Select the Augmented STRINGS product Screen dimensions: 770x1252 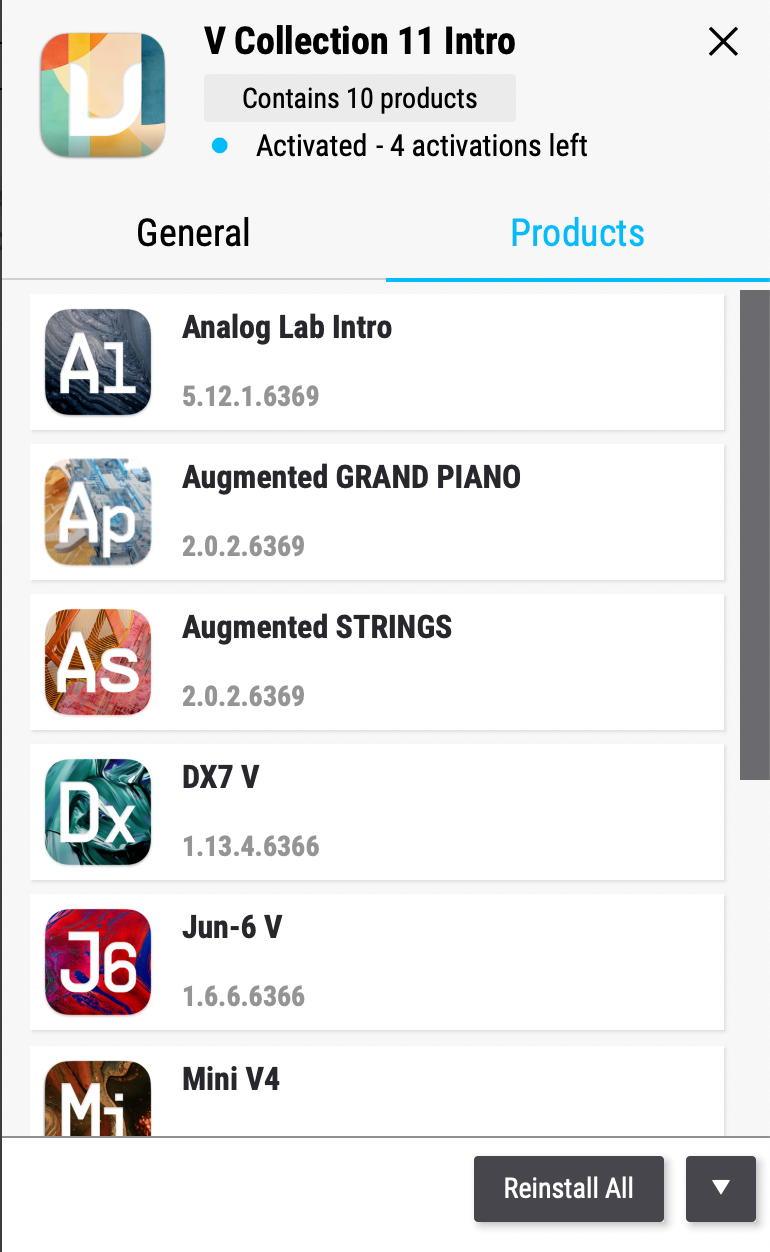coord(377,662)
